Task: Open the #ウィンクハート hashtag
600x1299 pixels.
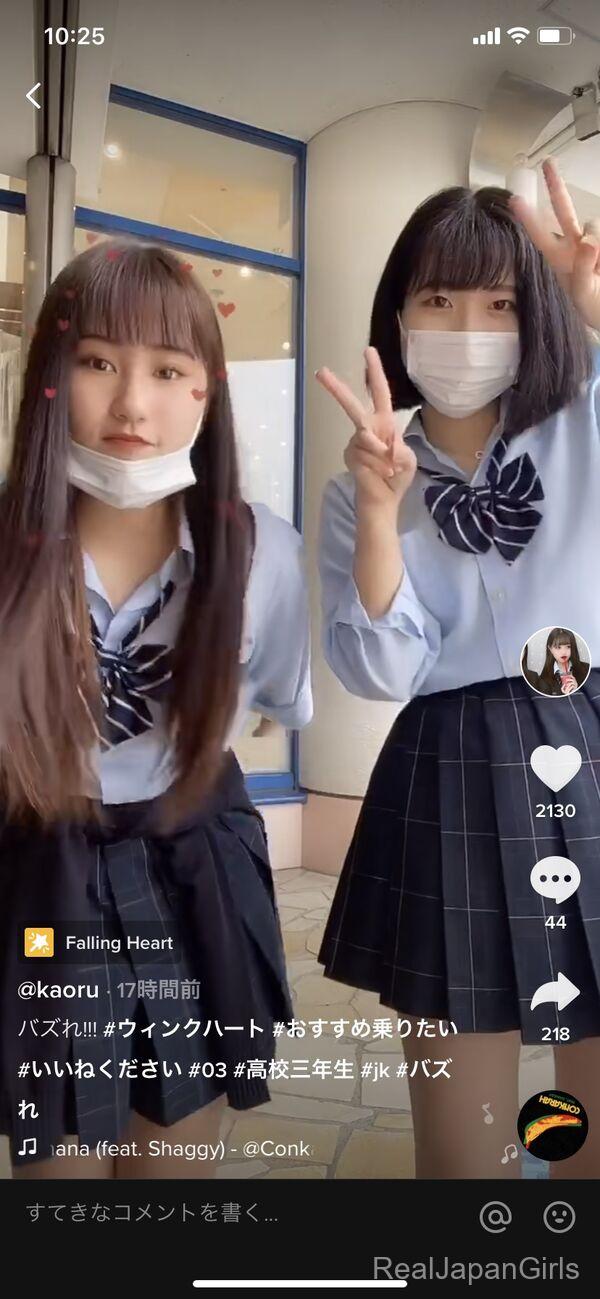Action: pos(184,1028)
